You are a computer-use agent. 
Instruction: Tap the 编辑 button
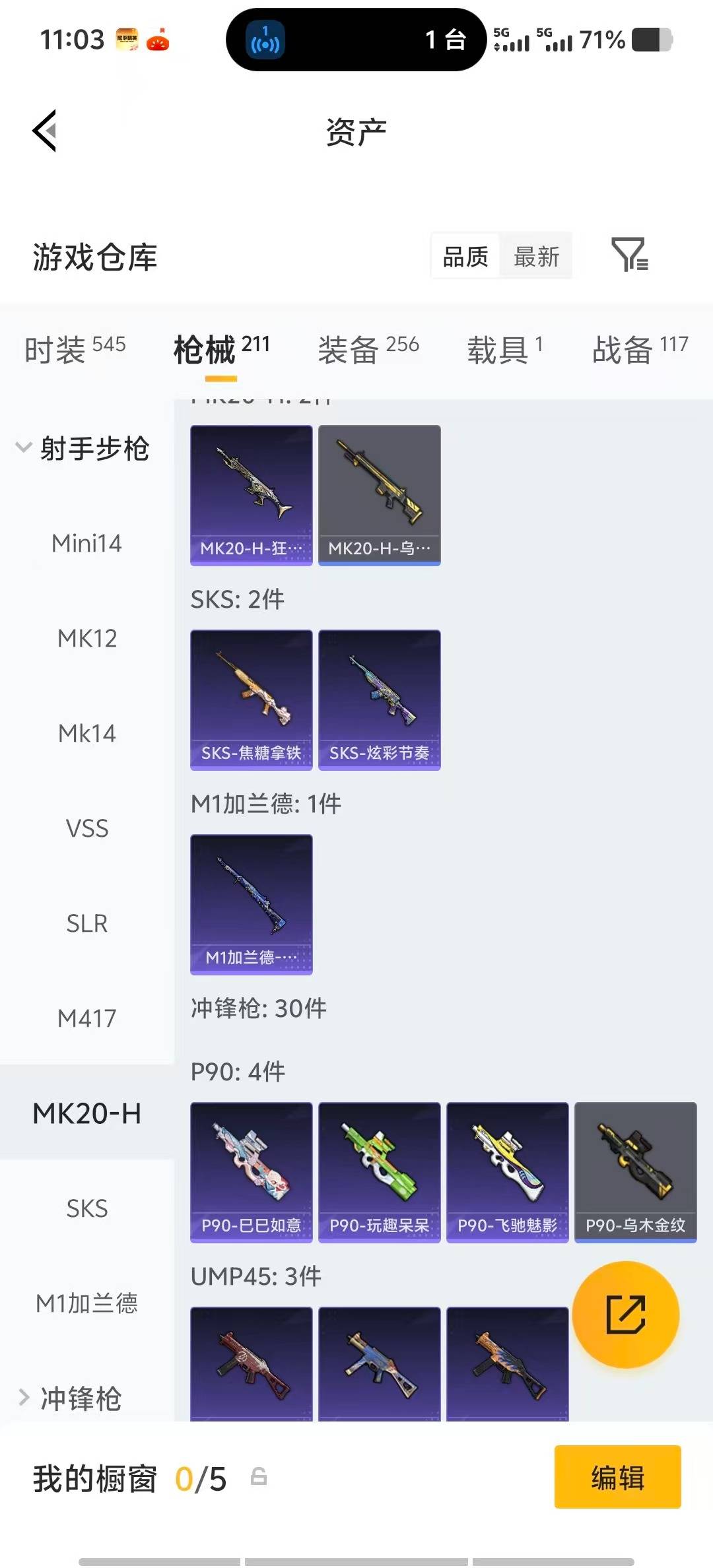617,1477
